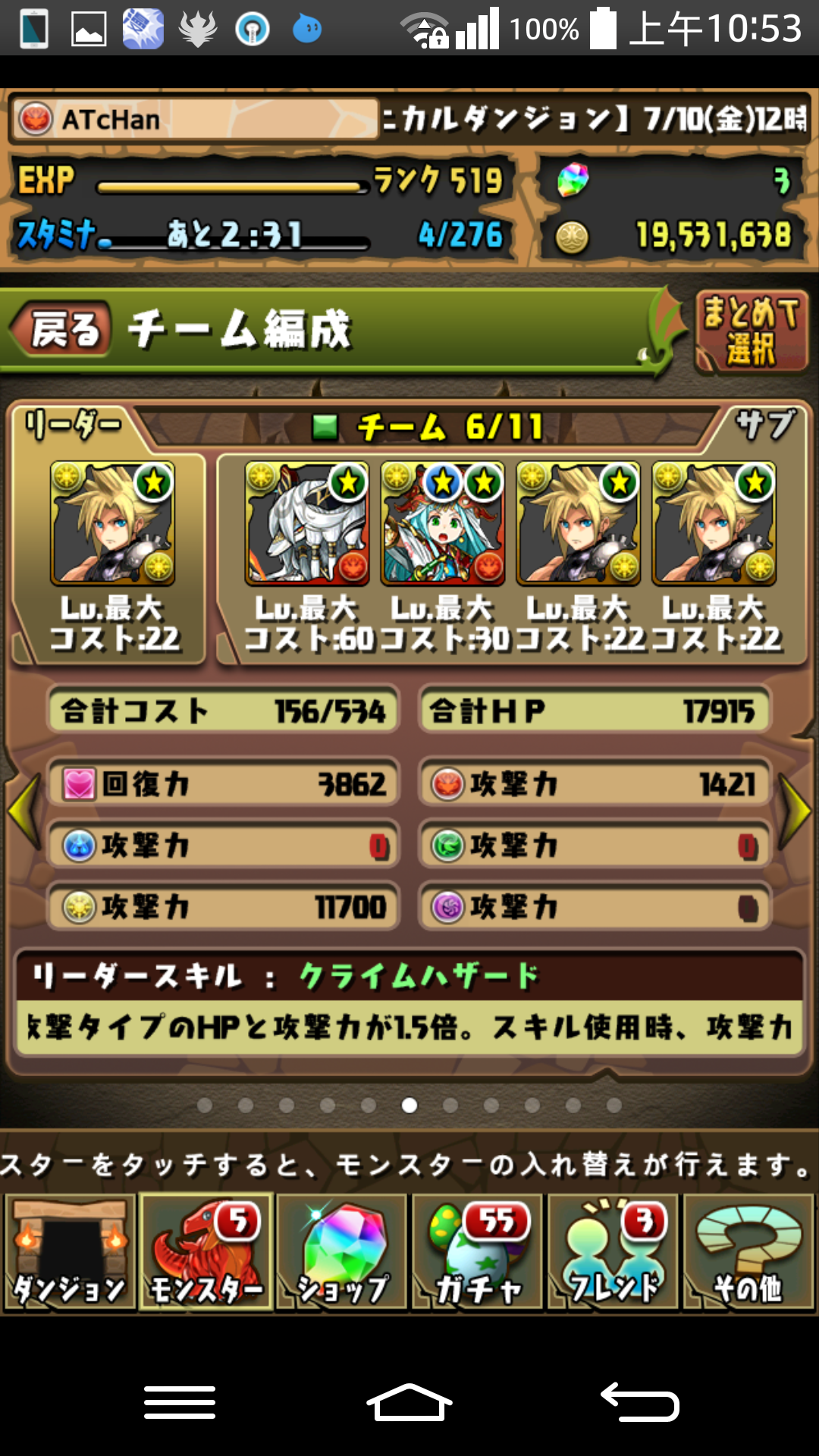The height and width of the screenshot is (1456, 819).
Task: Tap the Android back navigation button
Action: pos(639,1401)
